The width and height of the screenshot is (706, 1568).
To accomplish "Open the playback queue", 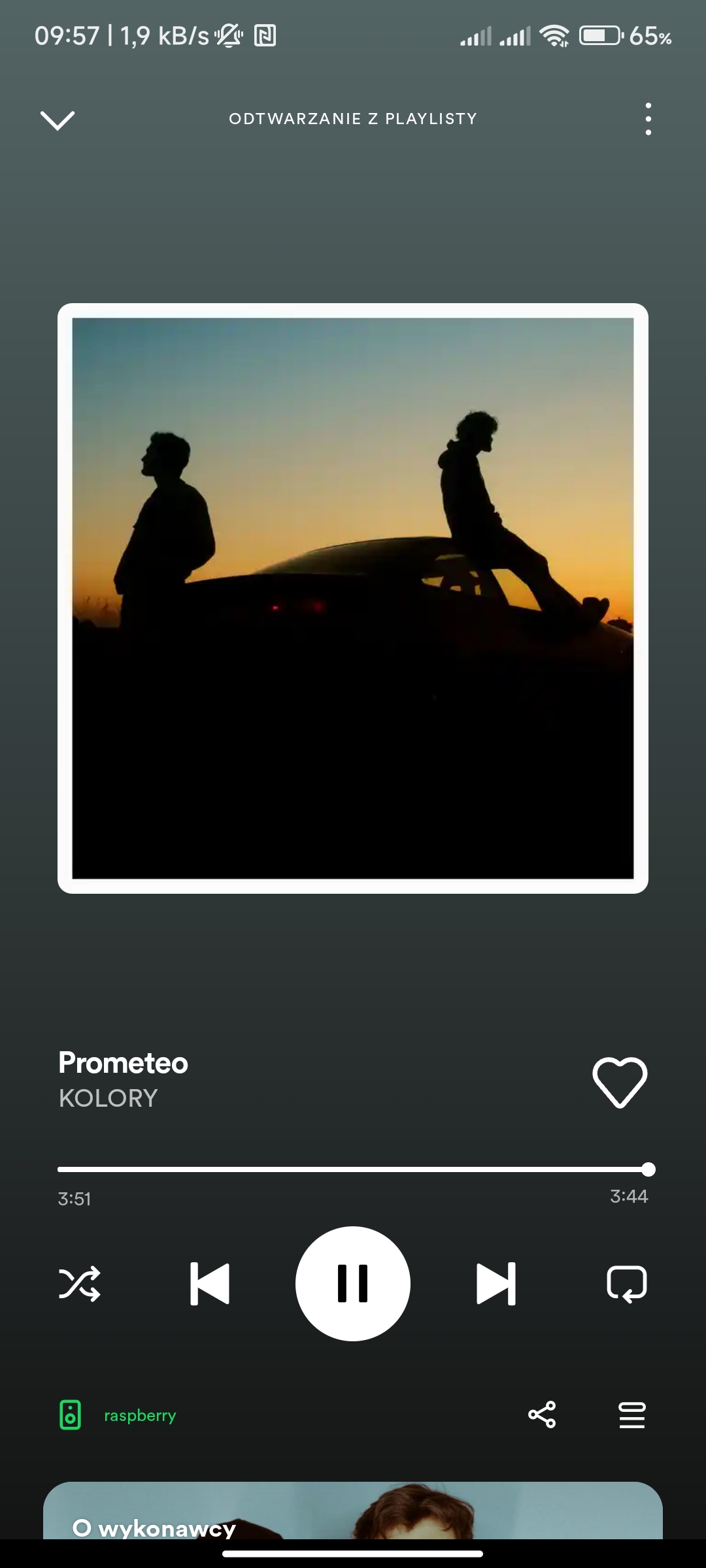I will [631, 1415].
